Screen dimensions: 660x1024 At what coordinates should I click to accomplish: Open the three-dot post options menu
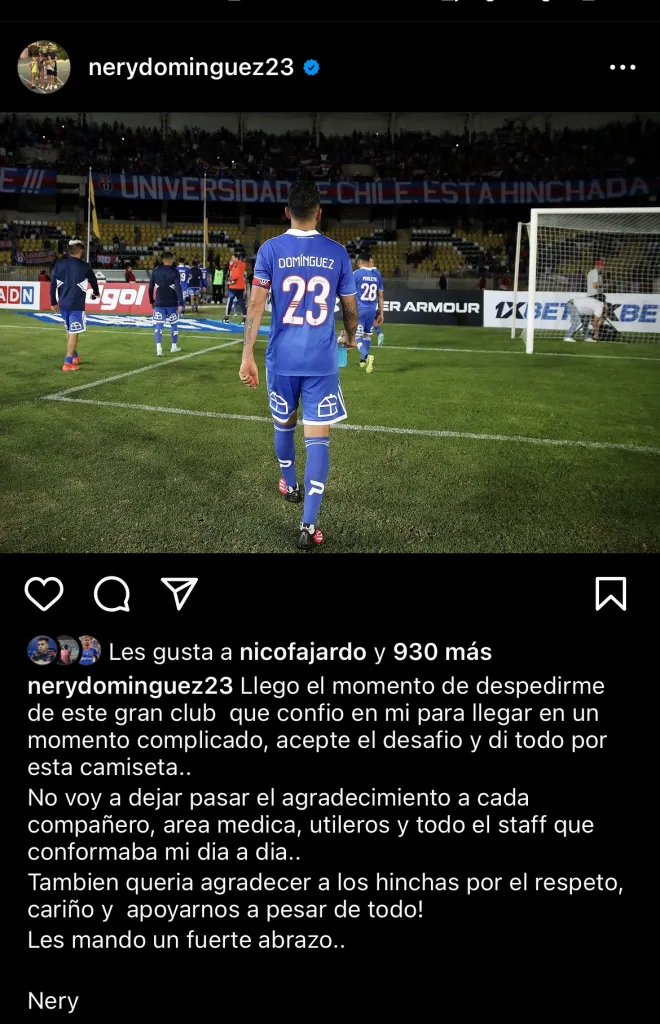point(622,67)
